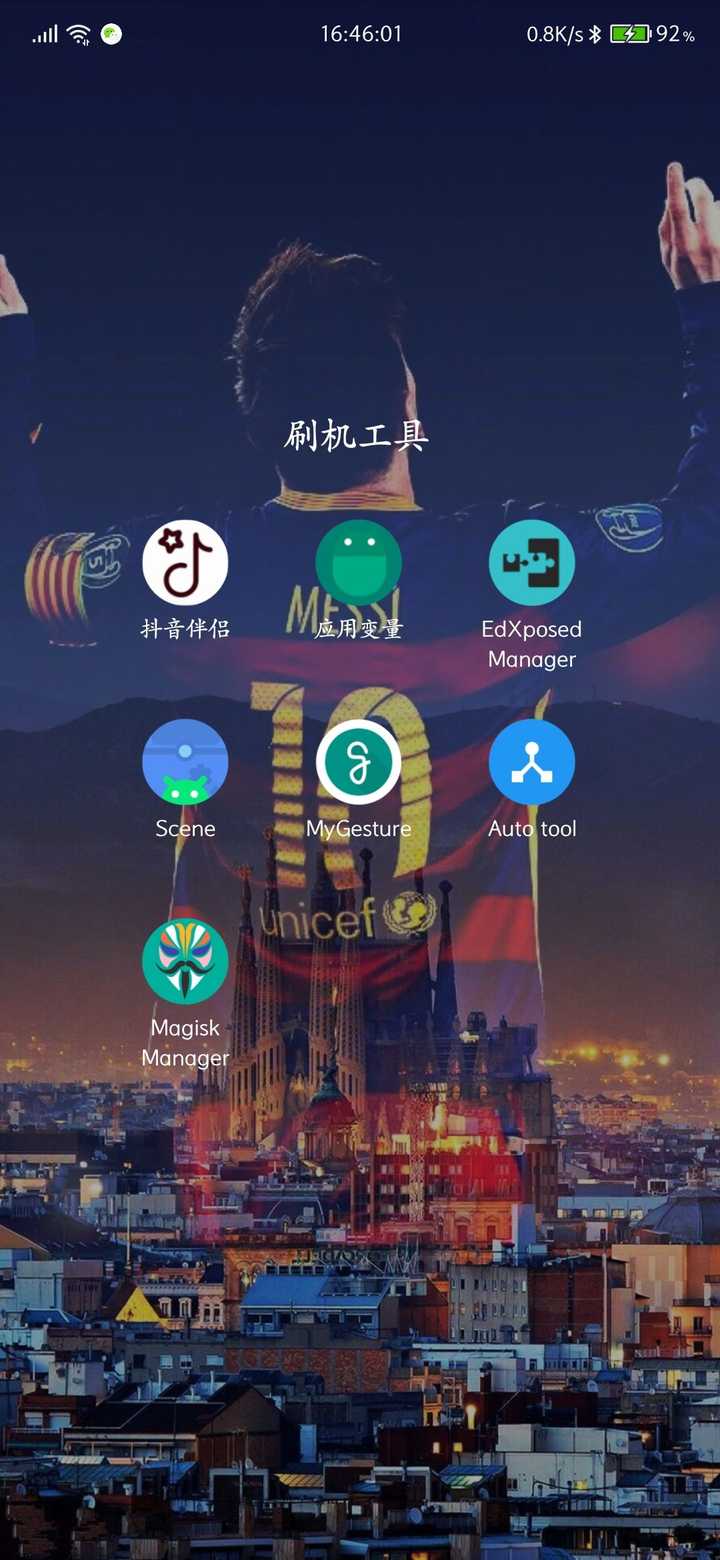Tap the 刷机工具 folder title

[x=357, y=436]
